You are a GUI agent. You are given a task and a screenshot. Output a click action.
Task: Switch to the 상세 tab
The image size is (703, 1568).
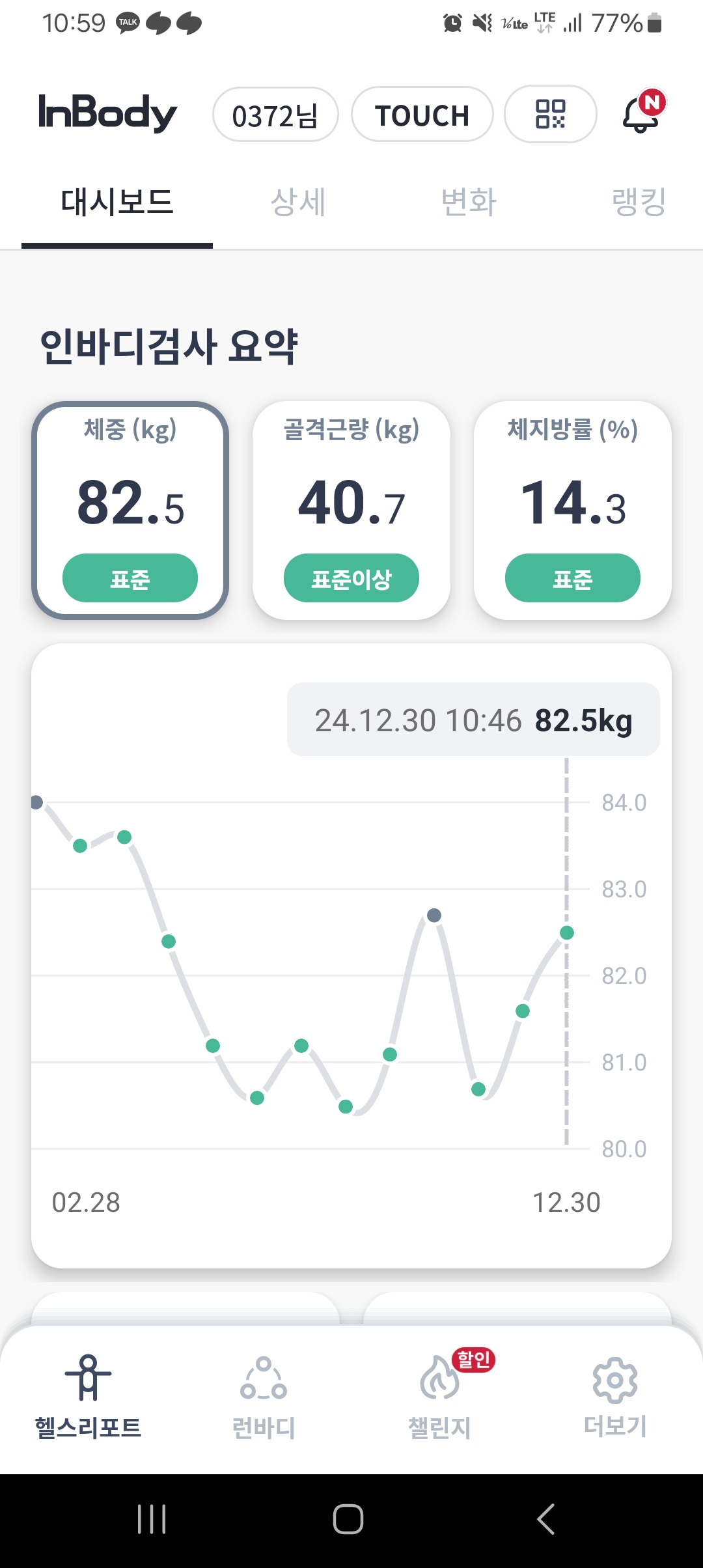[x=298, y=202]
